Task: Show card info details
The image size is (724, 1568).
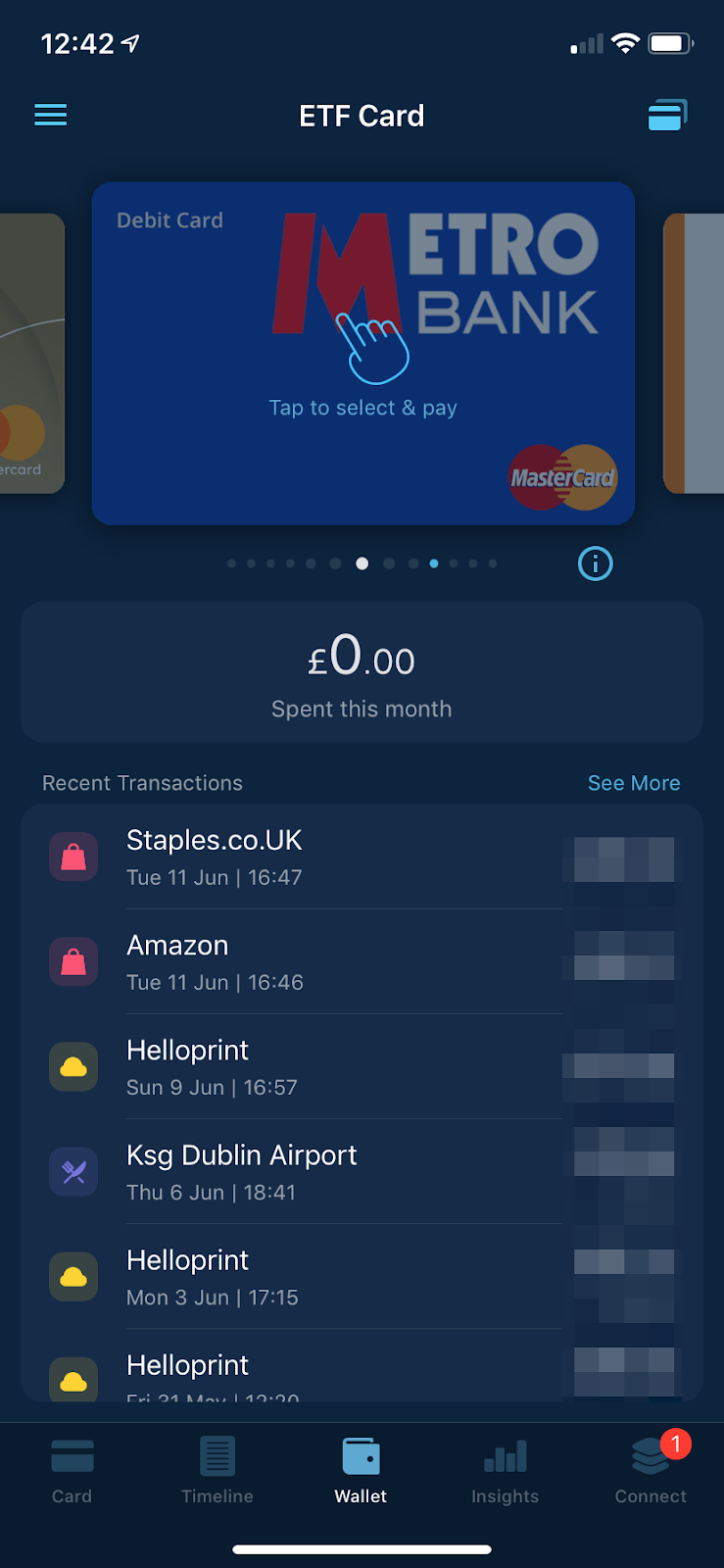Action: [x=595, y=563]
